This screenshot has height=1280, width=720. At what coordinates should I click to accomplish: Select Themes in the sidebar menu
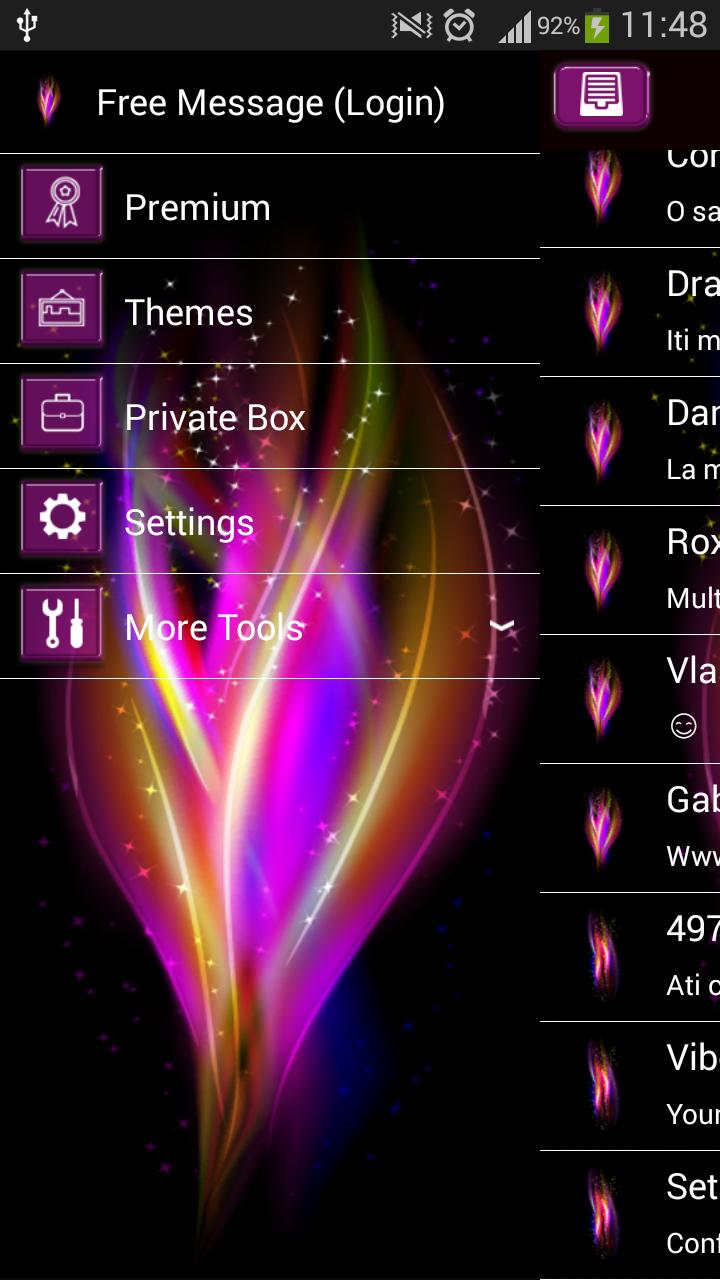coord(188,312)
